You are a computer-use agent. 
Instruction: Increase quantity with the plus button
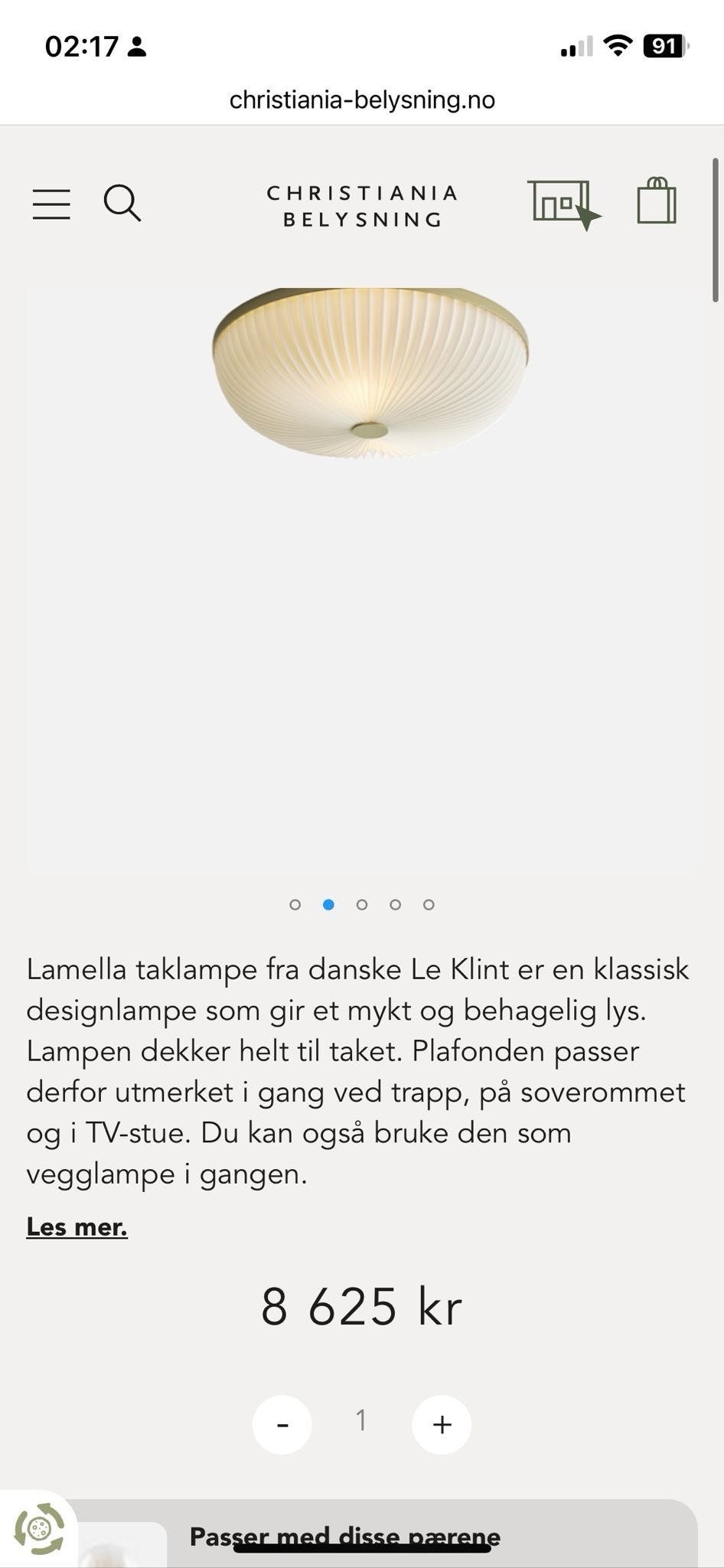point(442,1424)
